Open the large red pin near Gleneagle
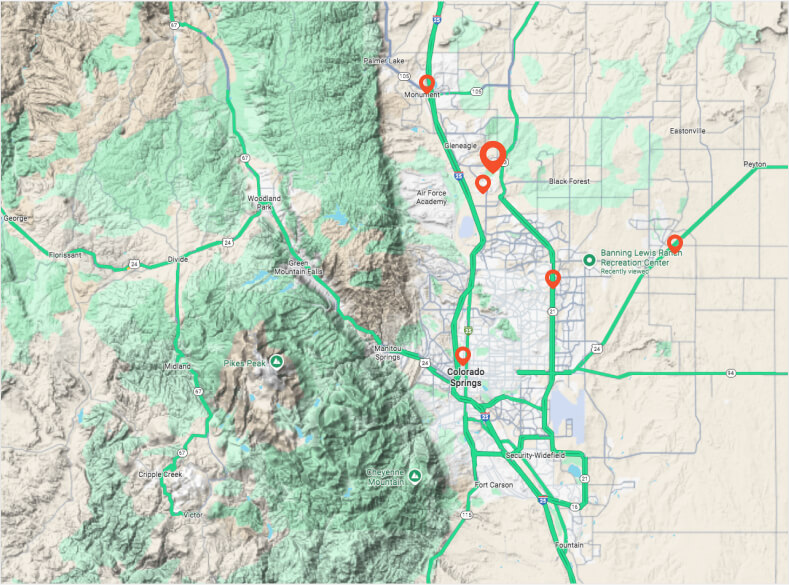 492,156
